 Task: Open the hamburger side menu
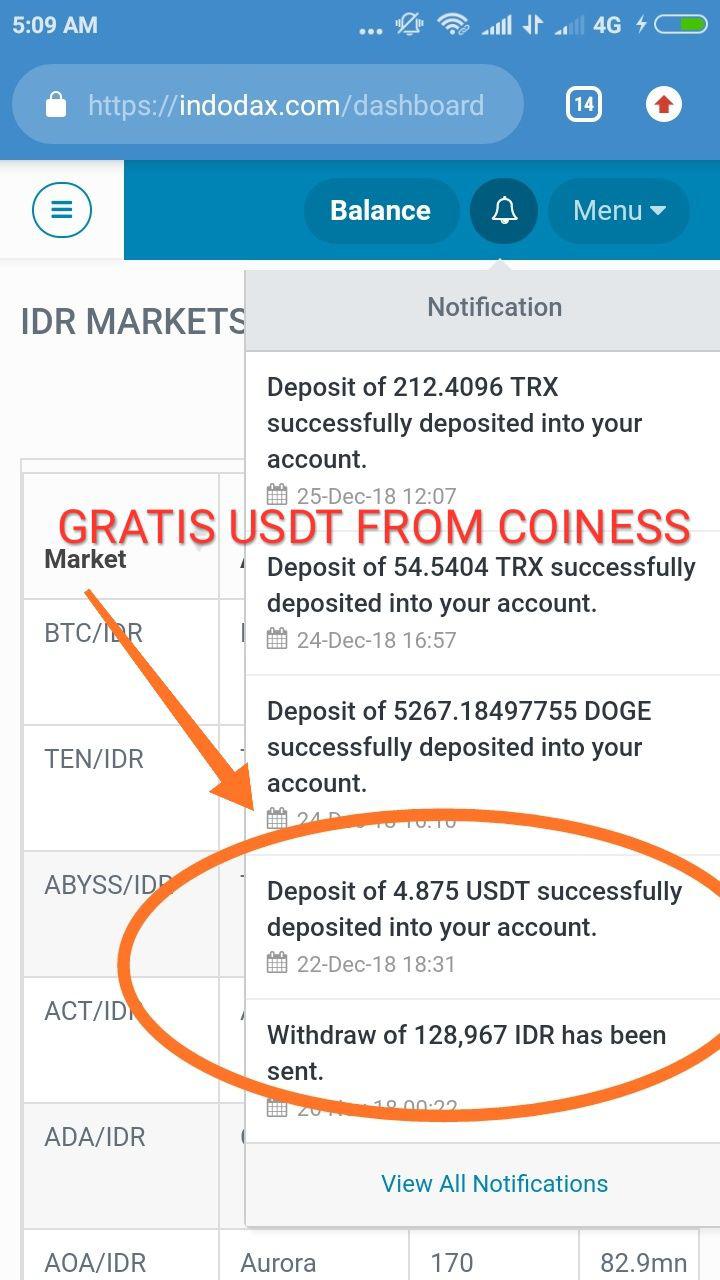pyautogui.click(x=62, y=210)
